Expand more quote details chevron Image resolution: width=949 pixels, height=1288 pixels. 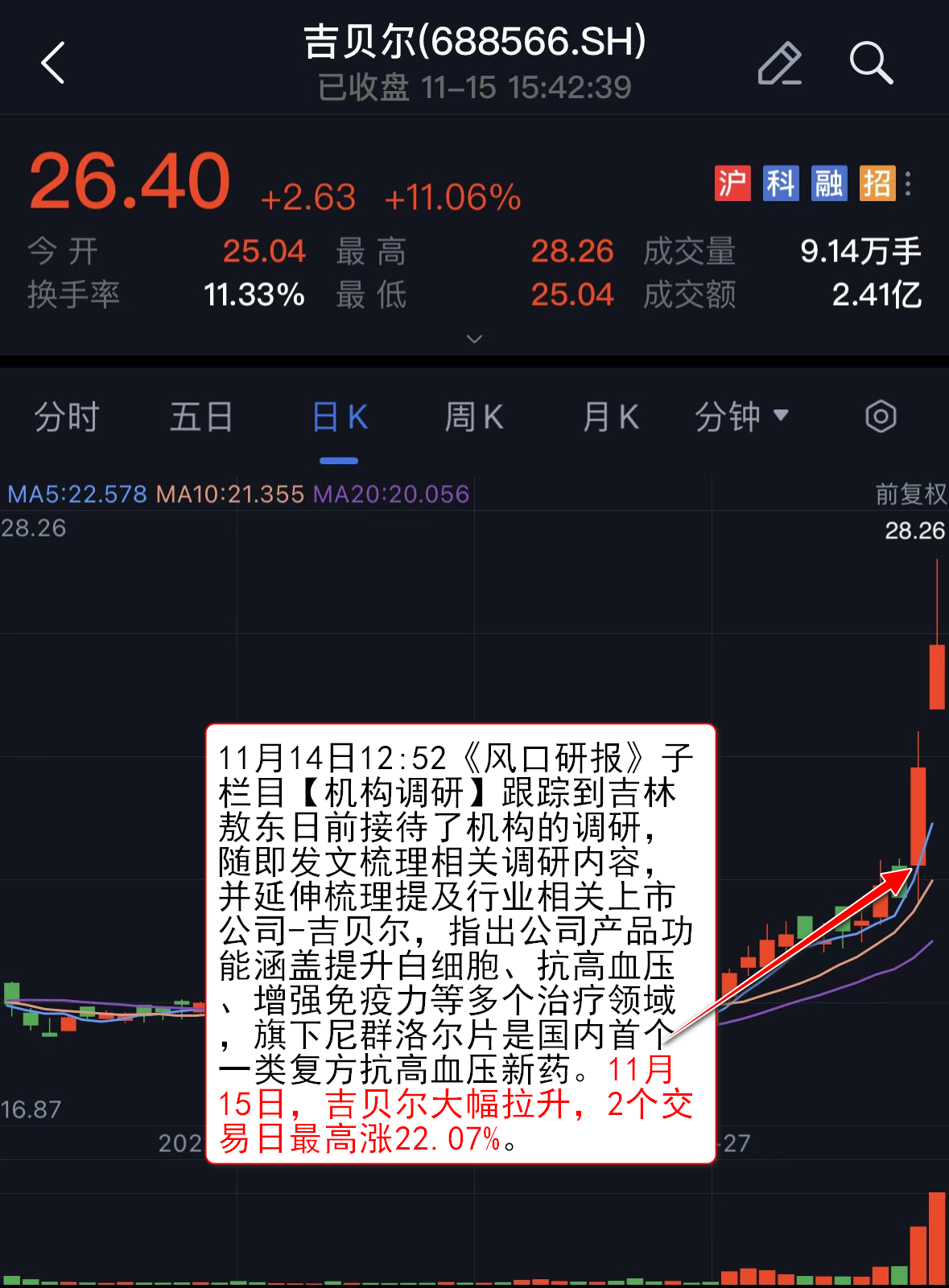point(475,339)
